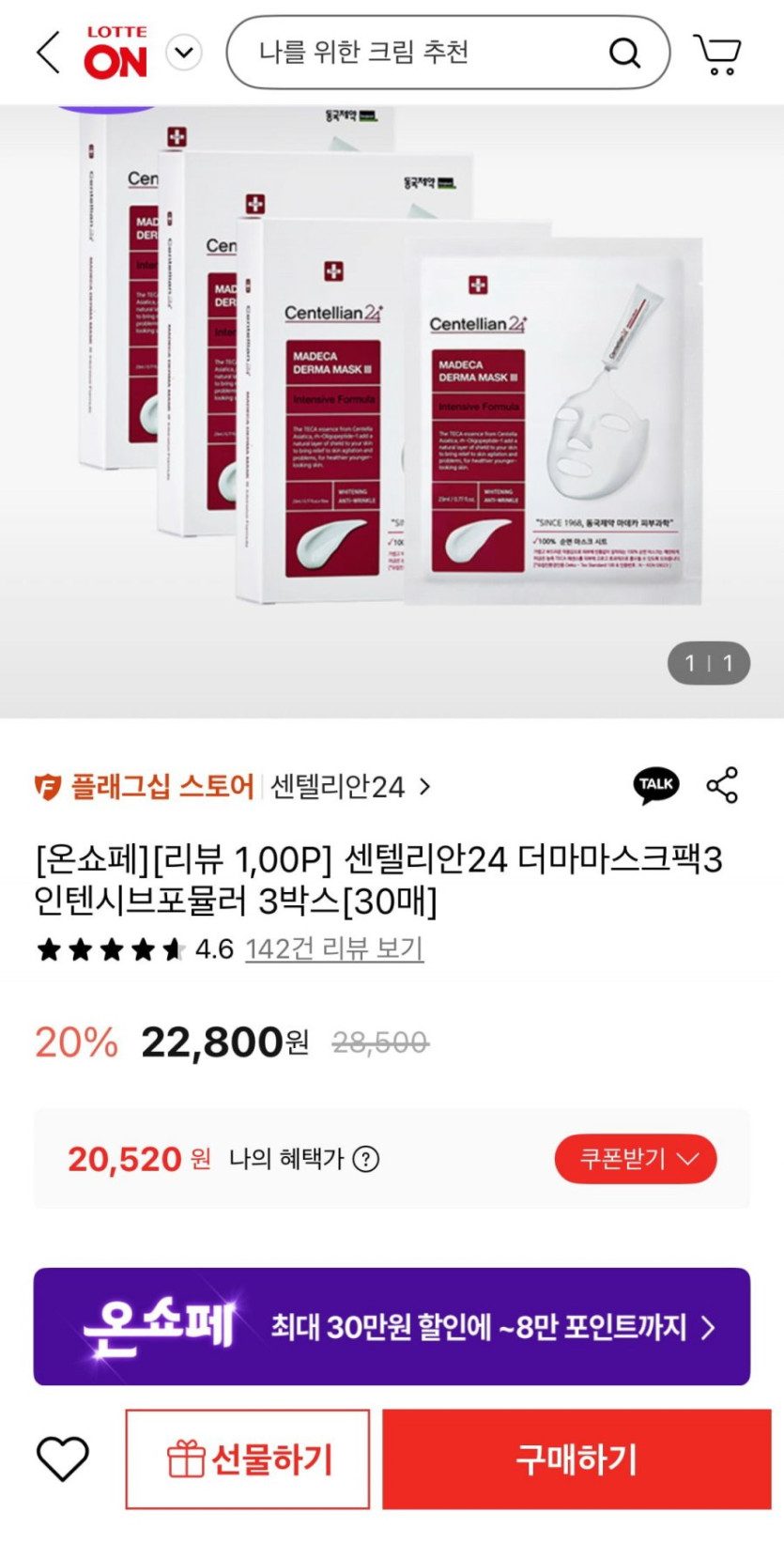Add this product to the wishlist with the heart
The height and width of the screenshot is (1543, 784).
(x=63, y=1458)
